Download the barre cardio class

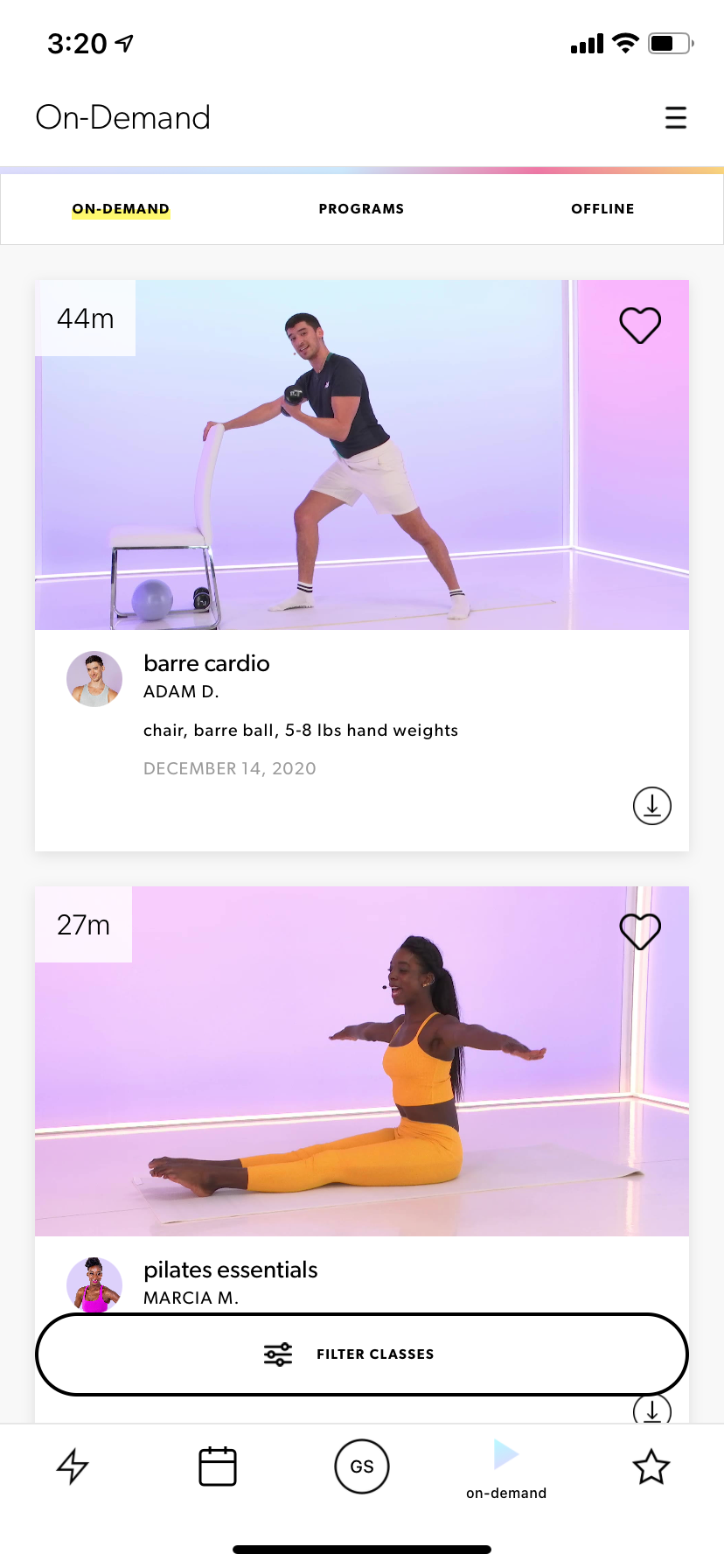point(651,806)
